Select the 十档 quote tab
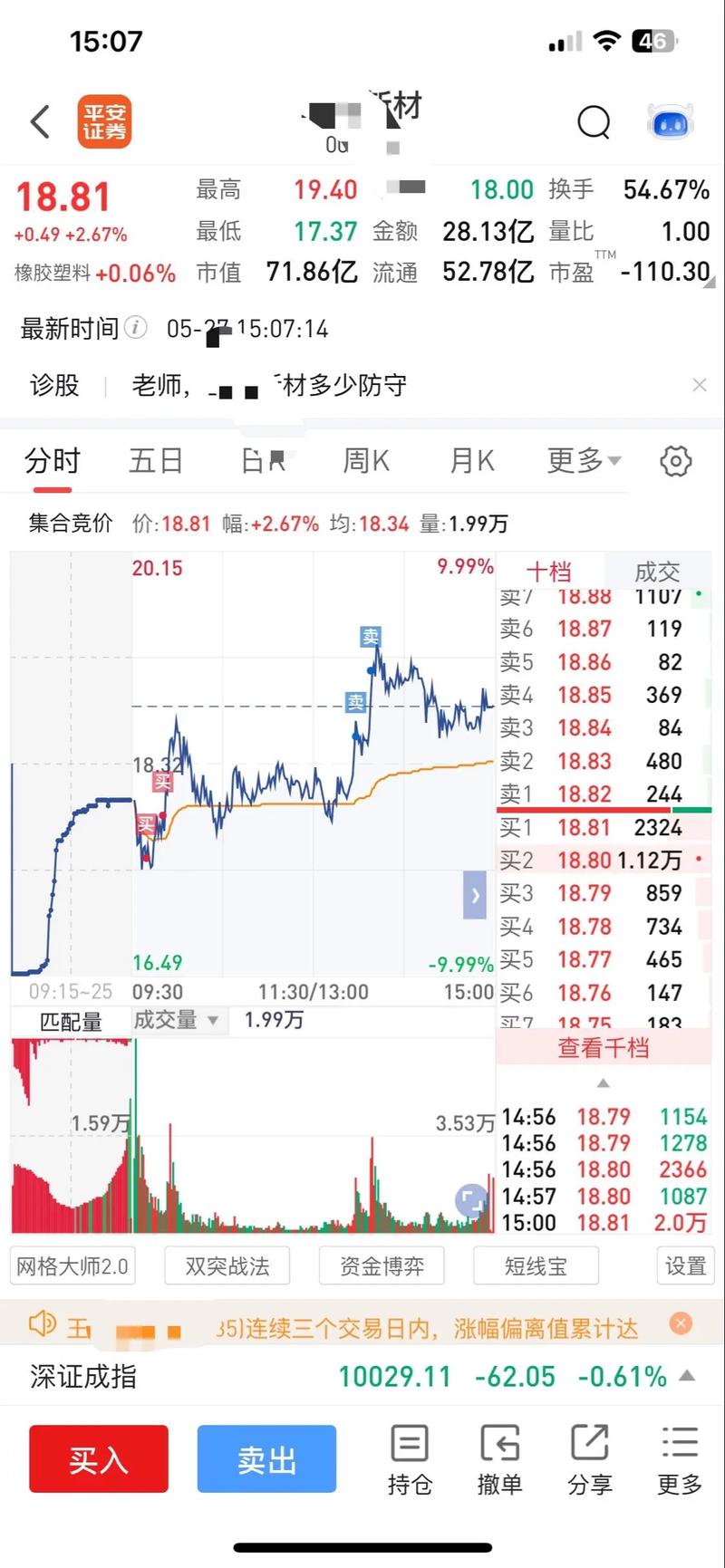The height and width of the screenshot is (1568, 725). [x=553, y=572]
